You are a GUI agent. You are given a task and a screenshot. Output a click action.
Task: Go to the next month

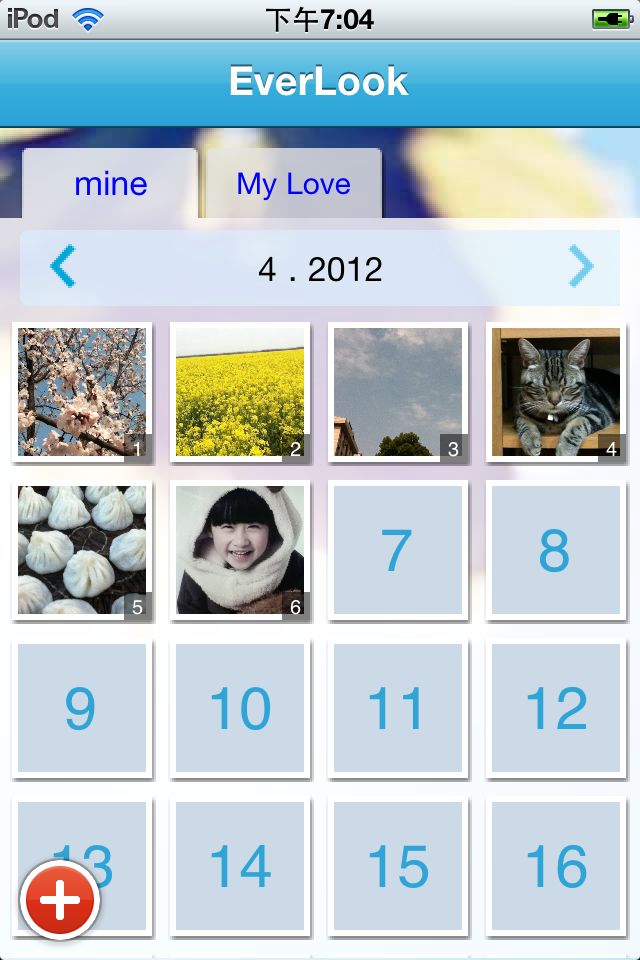pyautogui.click(x=580, y=267)
